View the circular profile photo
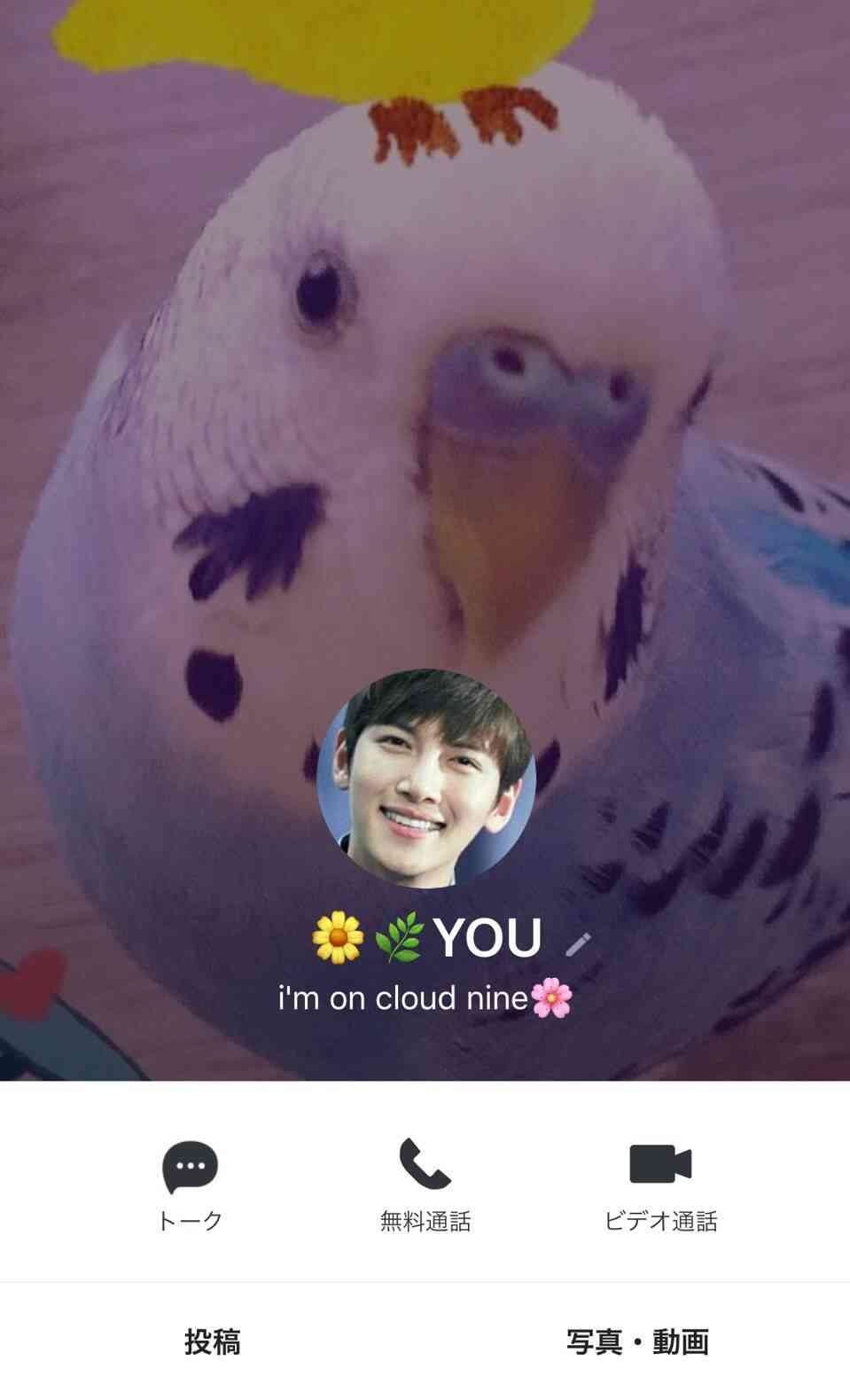This screenshot has height=1400, width=850. pyautogui.click(x=426, y=778)
